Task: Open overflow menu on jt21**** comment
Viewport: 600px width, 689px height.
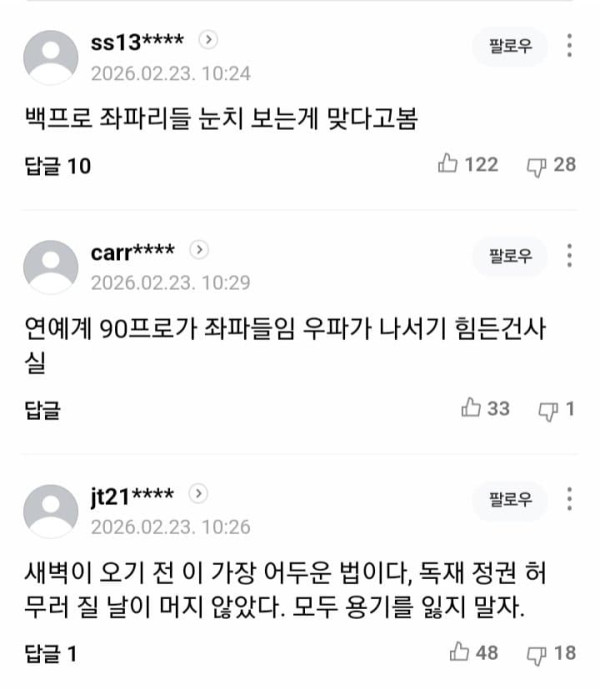Action: point(570,499)
